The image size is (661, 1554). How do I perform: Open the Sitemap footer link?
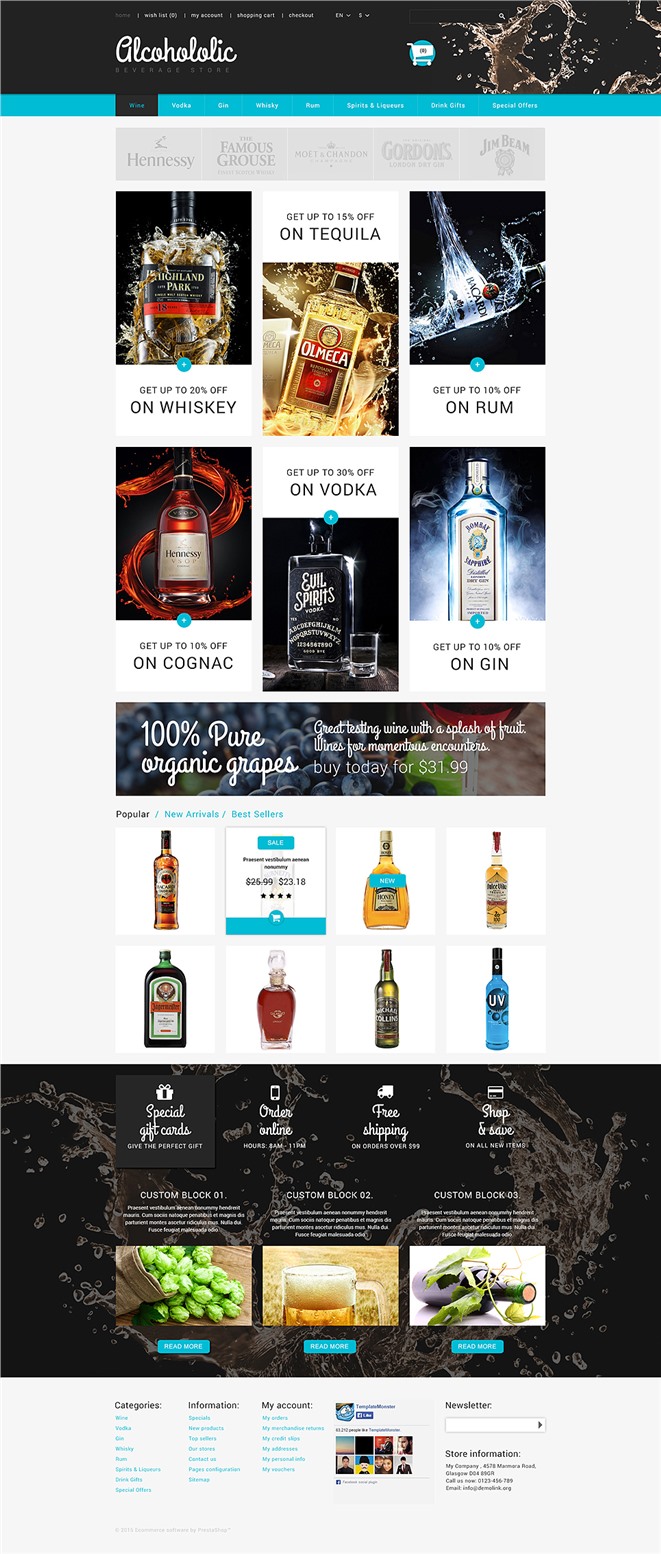coord(199,1479)
